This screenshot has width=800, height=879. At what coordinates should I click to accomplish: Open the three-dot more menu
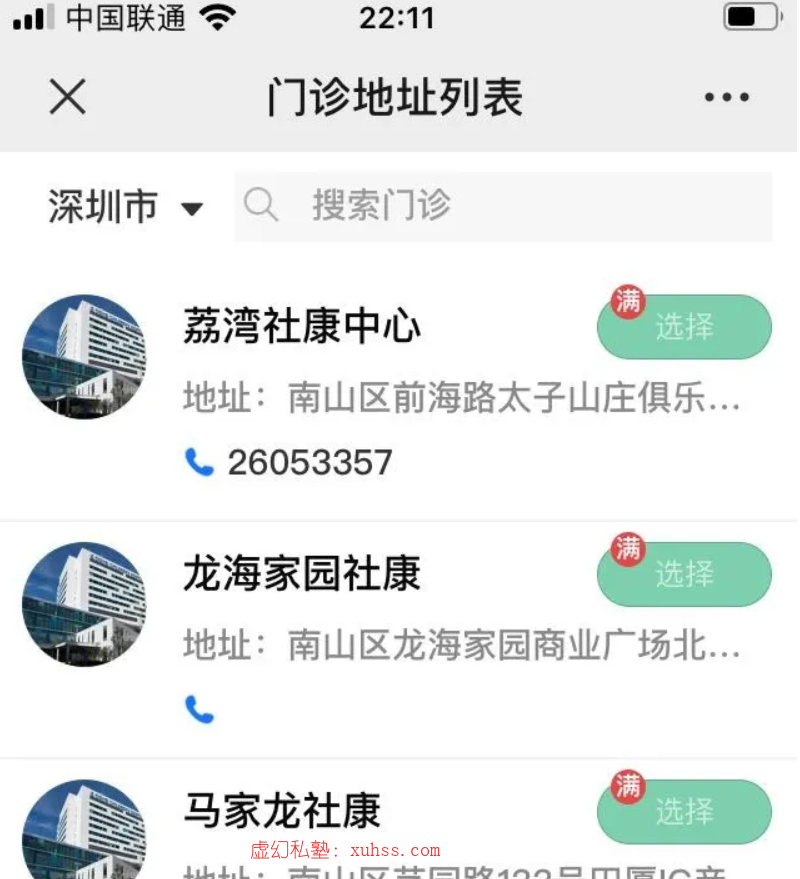(x=726, y=97)
